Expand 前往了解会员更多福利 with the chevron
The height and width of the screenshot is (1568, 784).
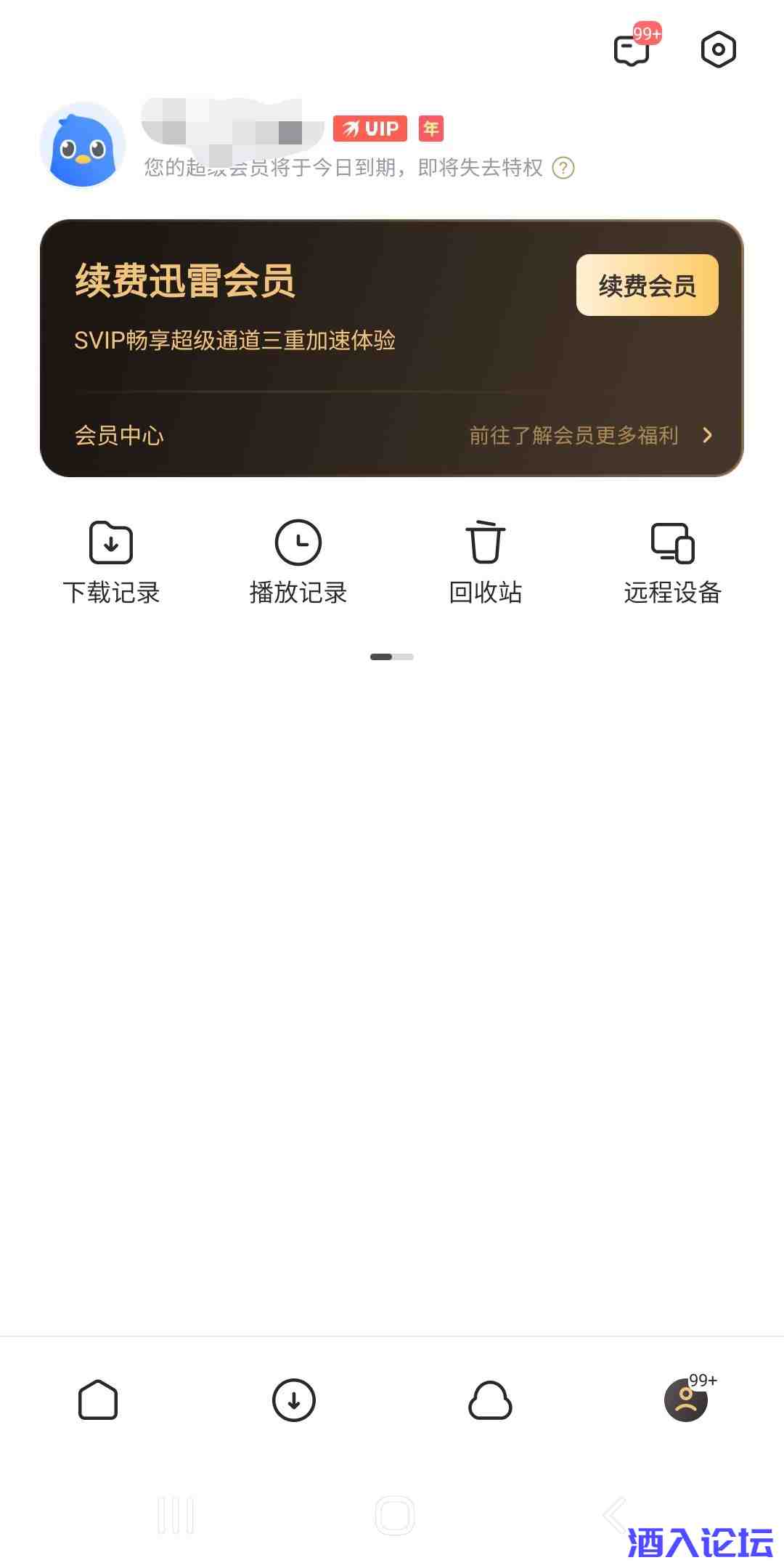(573, 436)
